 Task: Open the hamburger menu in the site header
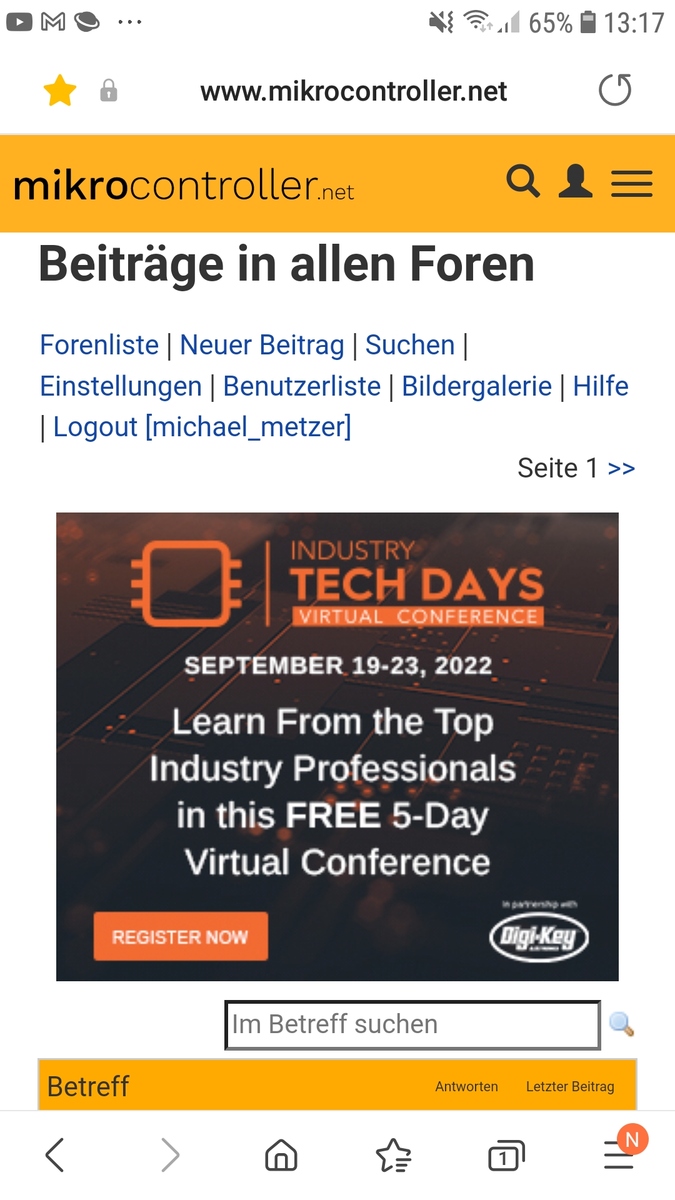(x=632, y=183)
